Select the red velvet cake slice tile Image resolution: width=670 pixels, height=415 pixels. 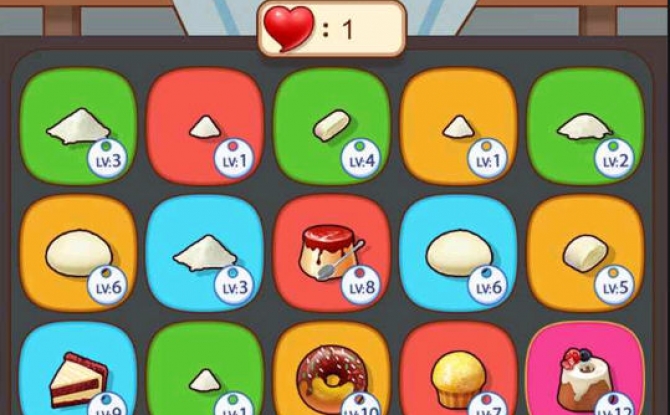pos(78,370)
